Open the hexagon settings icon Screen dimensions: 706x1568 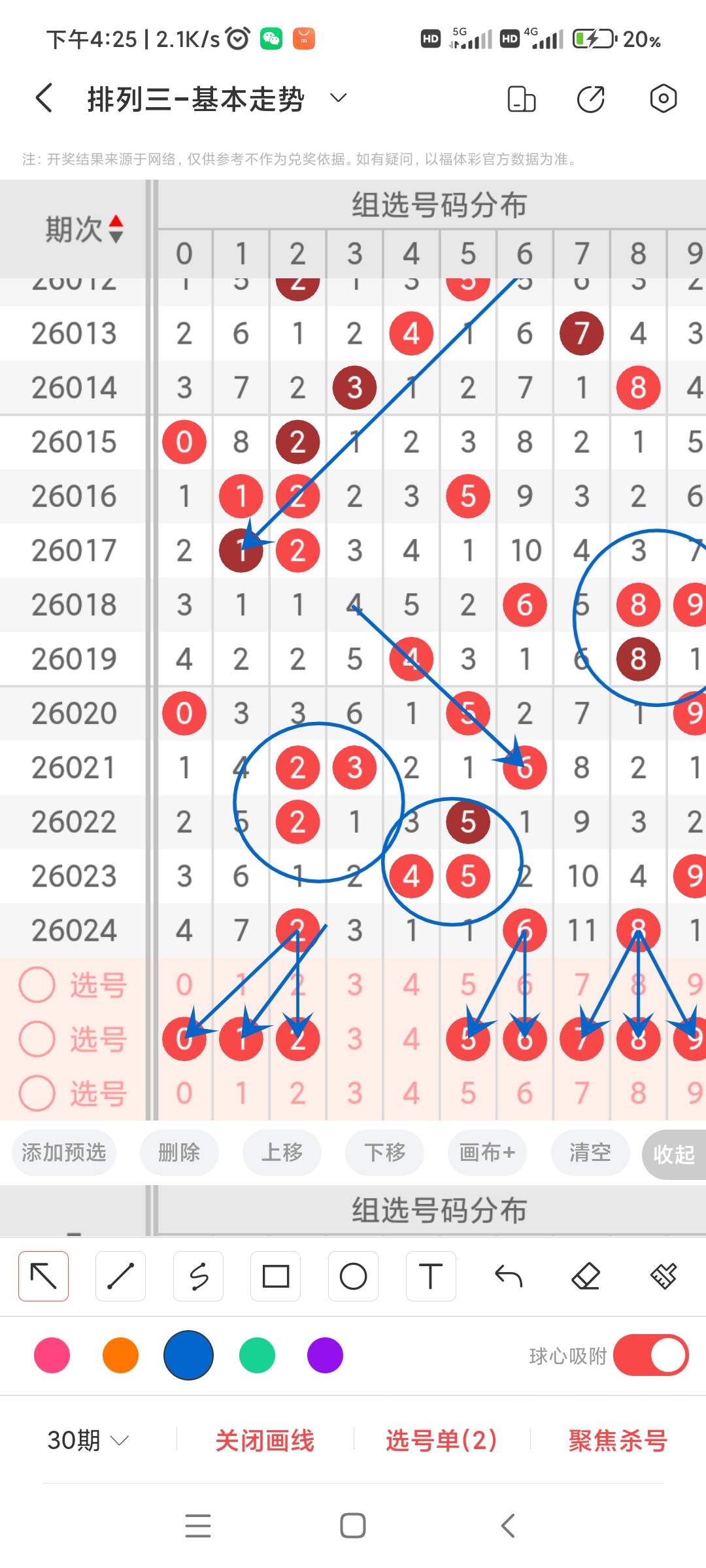click(x=663, y=99)
